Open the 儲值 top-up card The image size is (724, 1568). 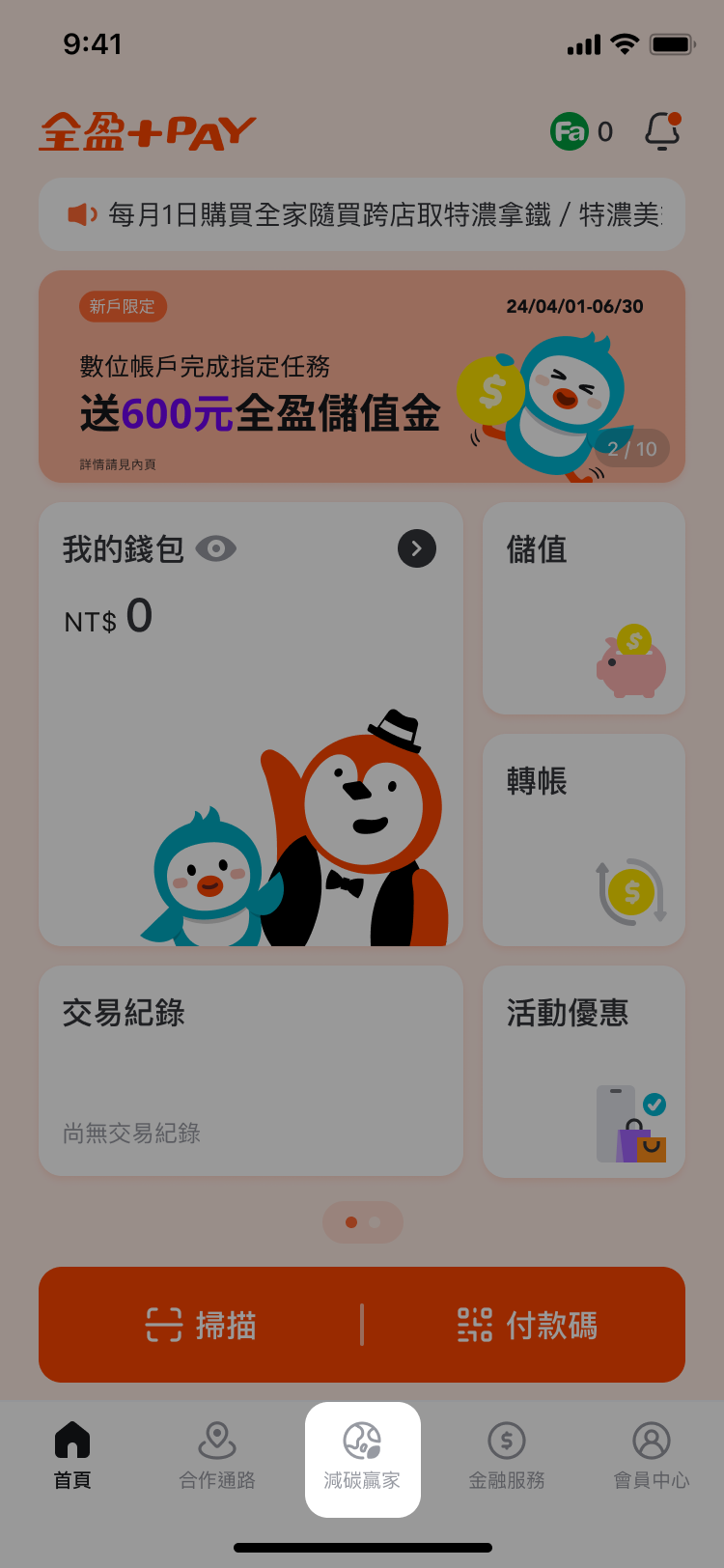pyautogui.click(x=583, y=608)
